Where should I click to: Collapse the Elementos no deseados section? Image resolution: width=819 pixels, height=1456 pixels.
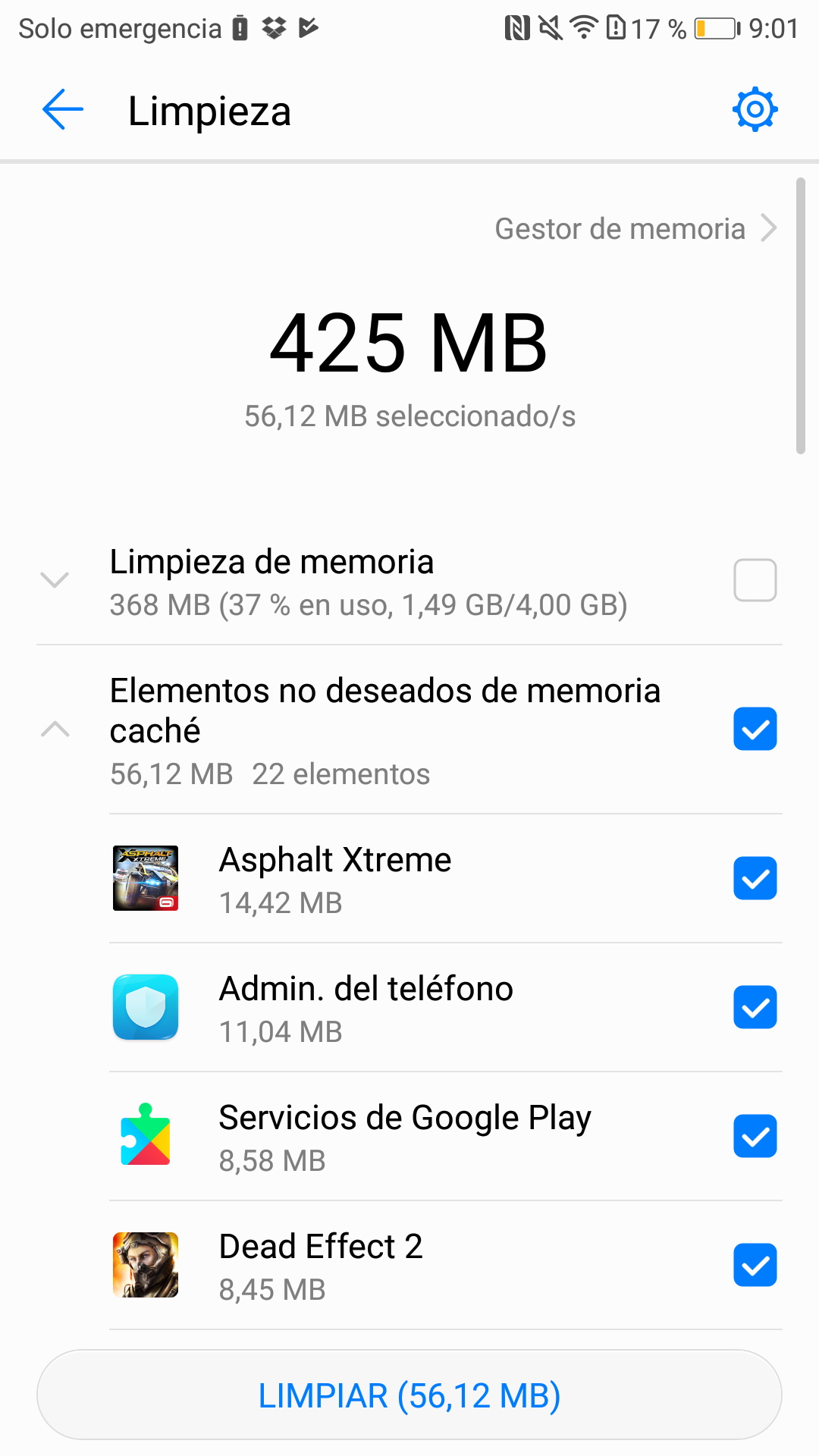[55, 730]
